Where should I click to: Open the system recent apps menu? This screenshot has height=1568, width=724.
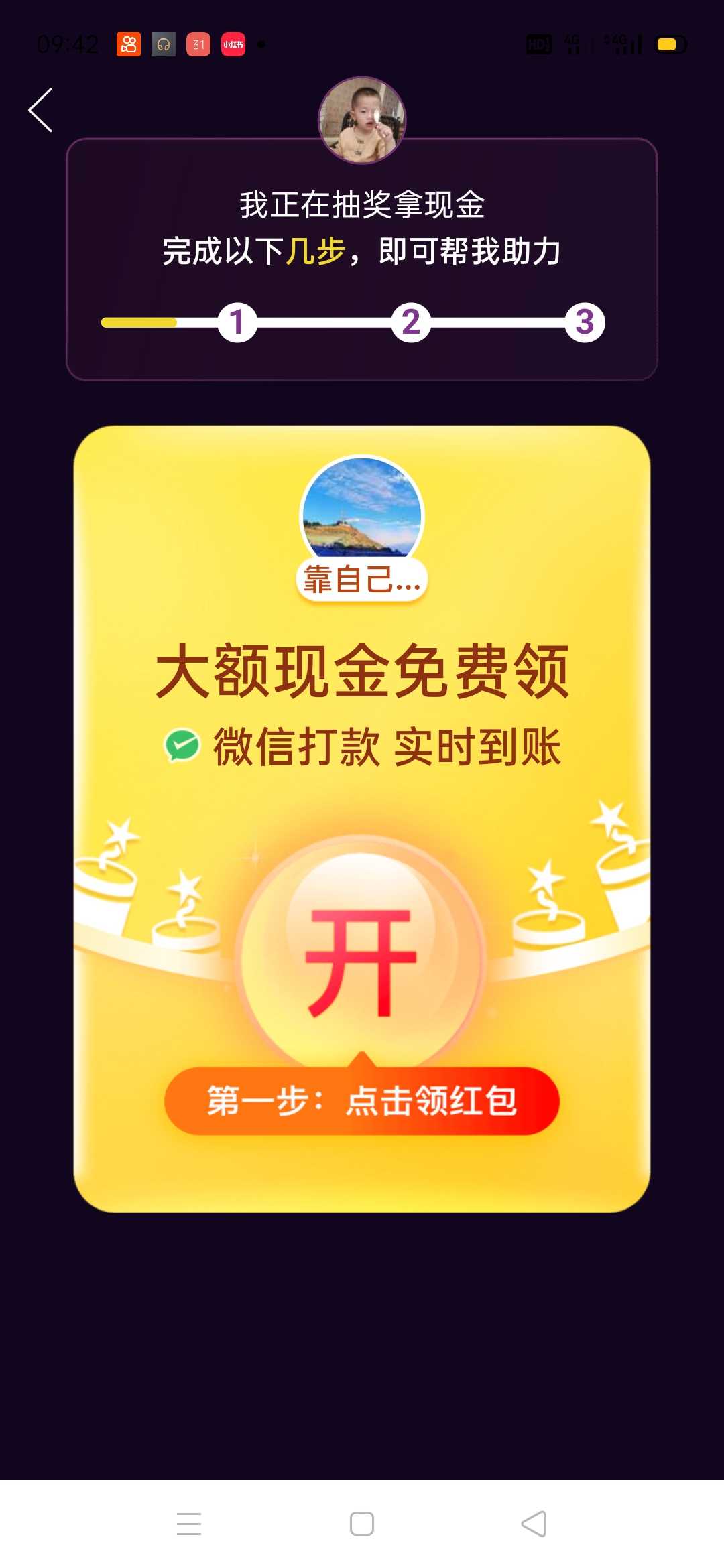189,1524
